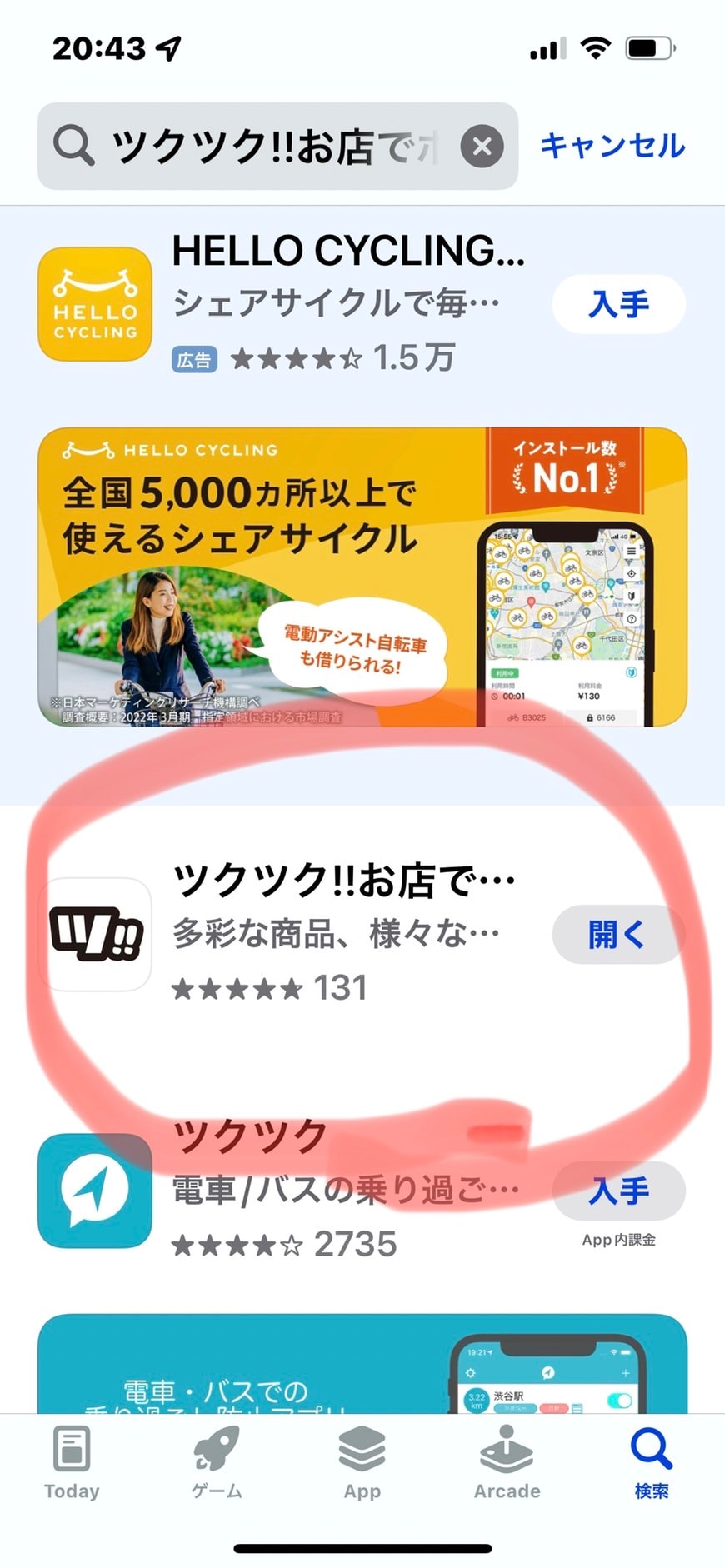
Task: Open the ツクツク 電車/バス app listing
Action: [x=333, y=1191]
